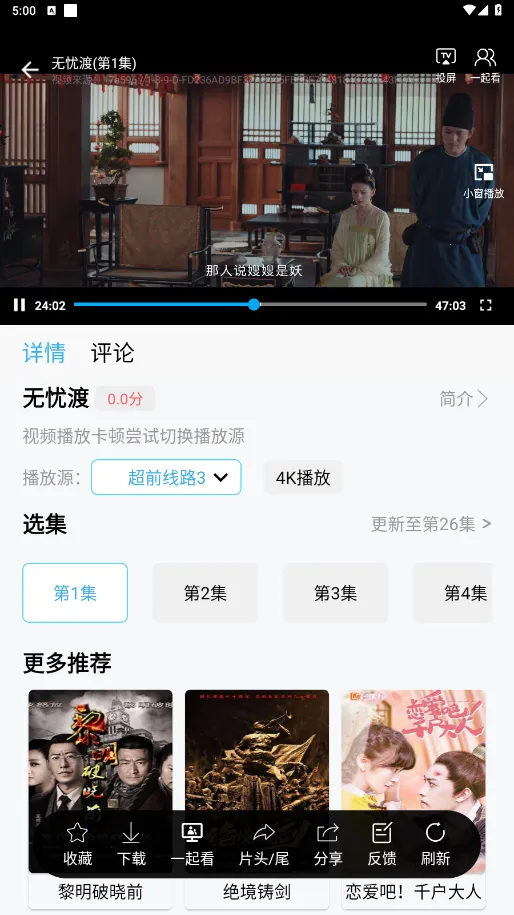The width and height of the screenshot is (514, 915).
Task: Open the 简介 introduction
Action: (464, 399)
